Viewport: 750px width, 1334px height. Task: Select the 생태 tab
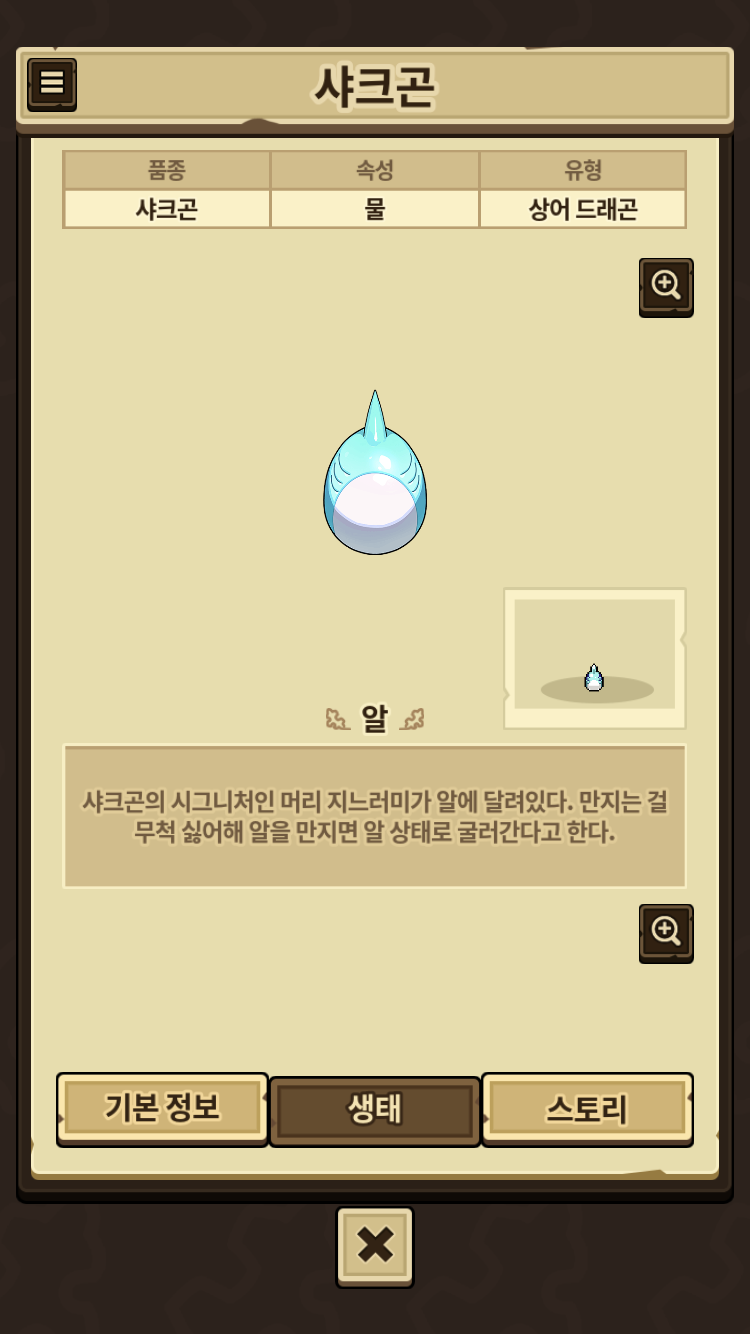tap(375, 1111)
